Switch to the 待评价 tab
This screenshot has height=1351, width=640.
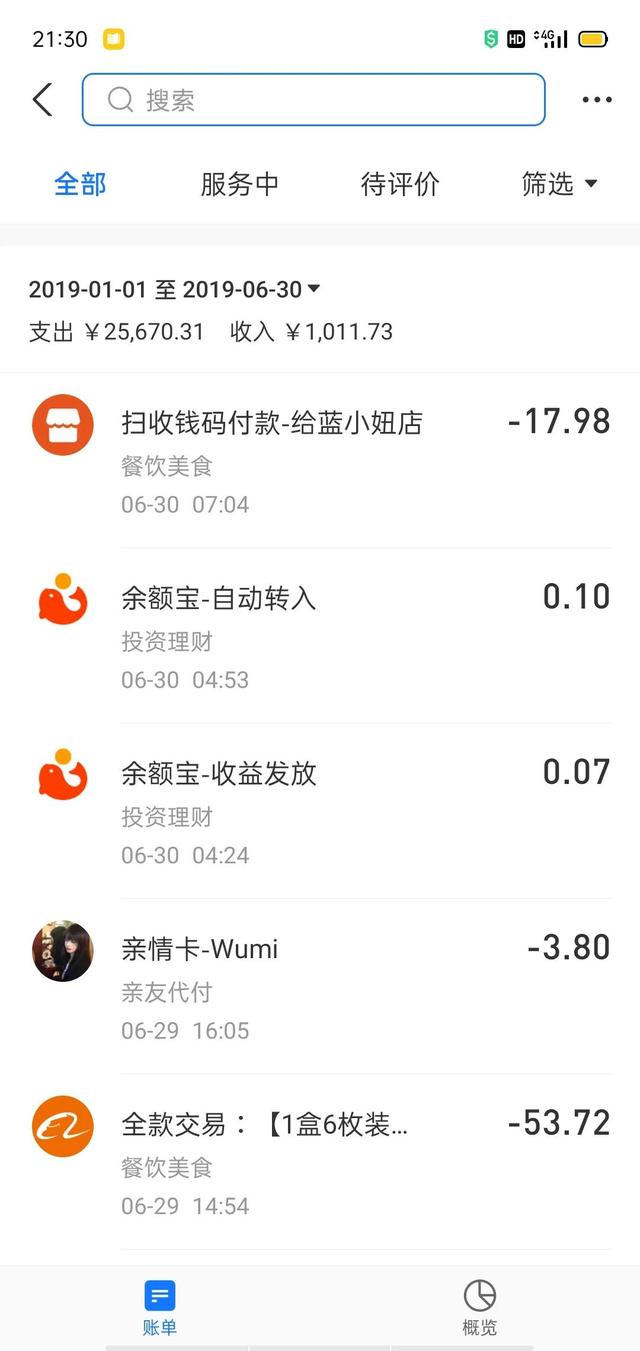[399, 184]
